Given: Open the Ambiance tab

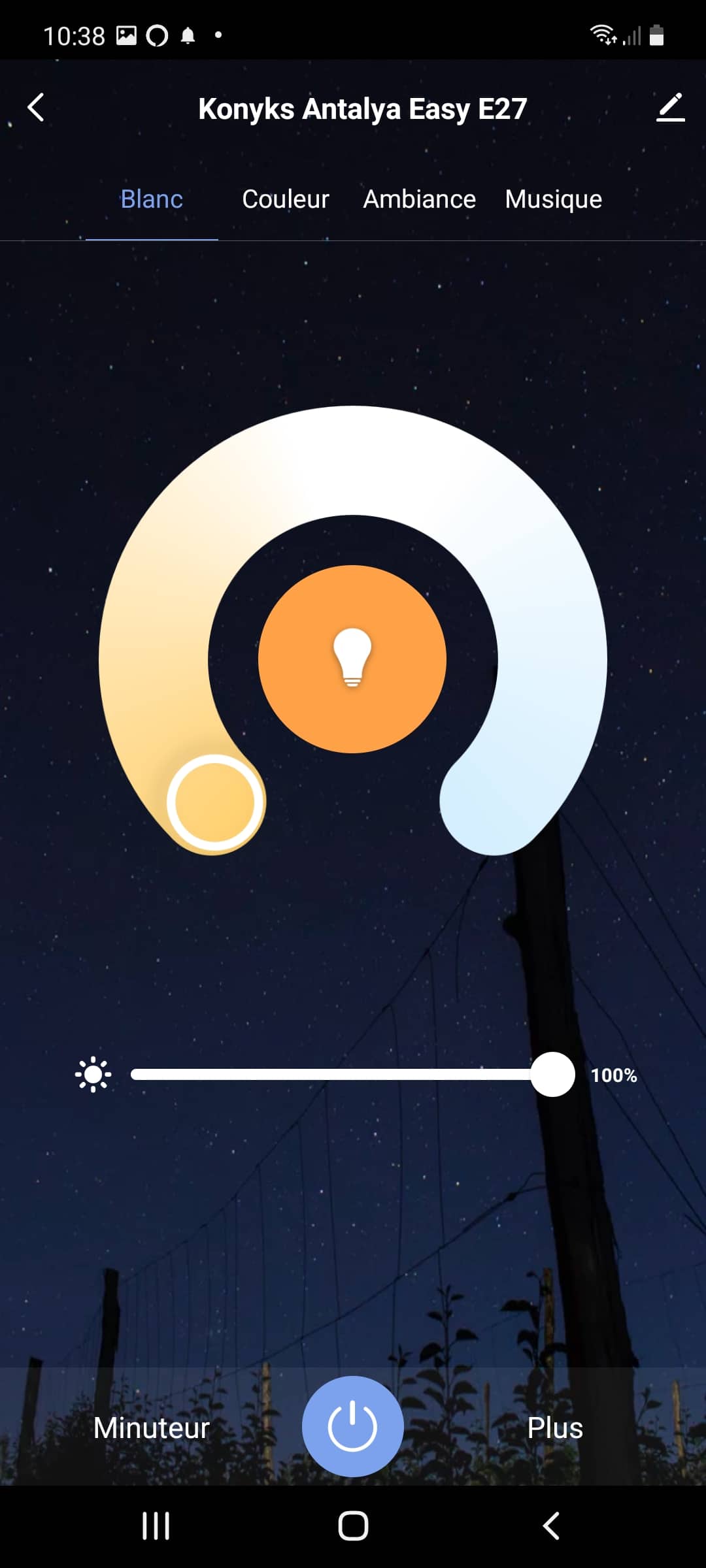Looking at the screenshot, I should coord(420,199).
